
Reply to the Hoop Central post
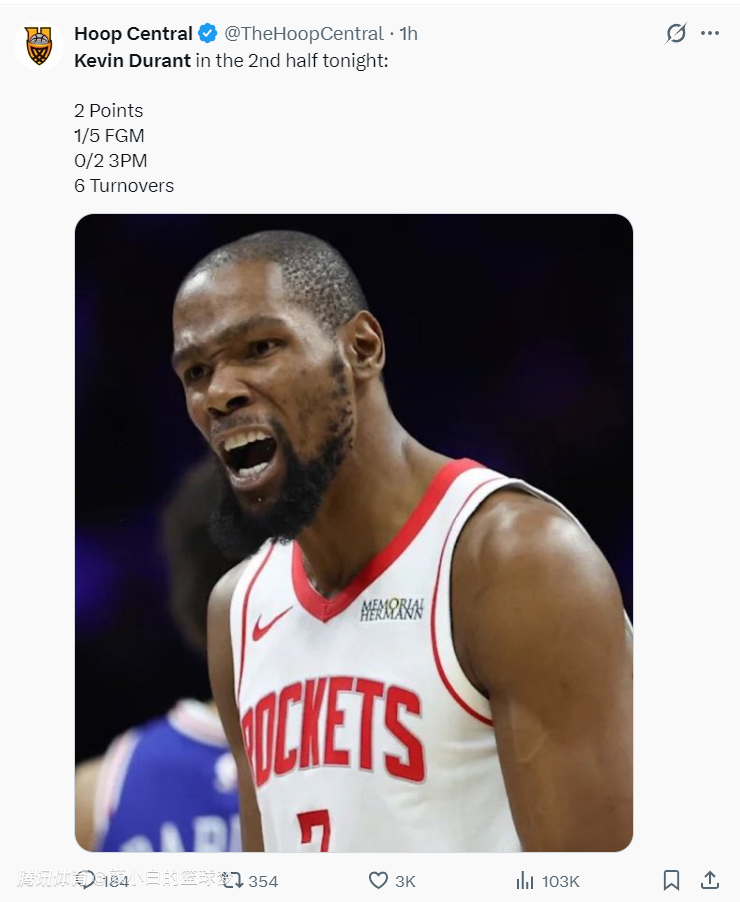(x=88, y=880)
